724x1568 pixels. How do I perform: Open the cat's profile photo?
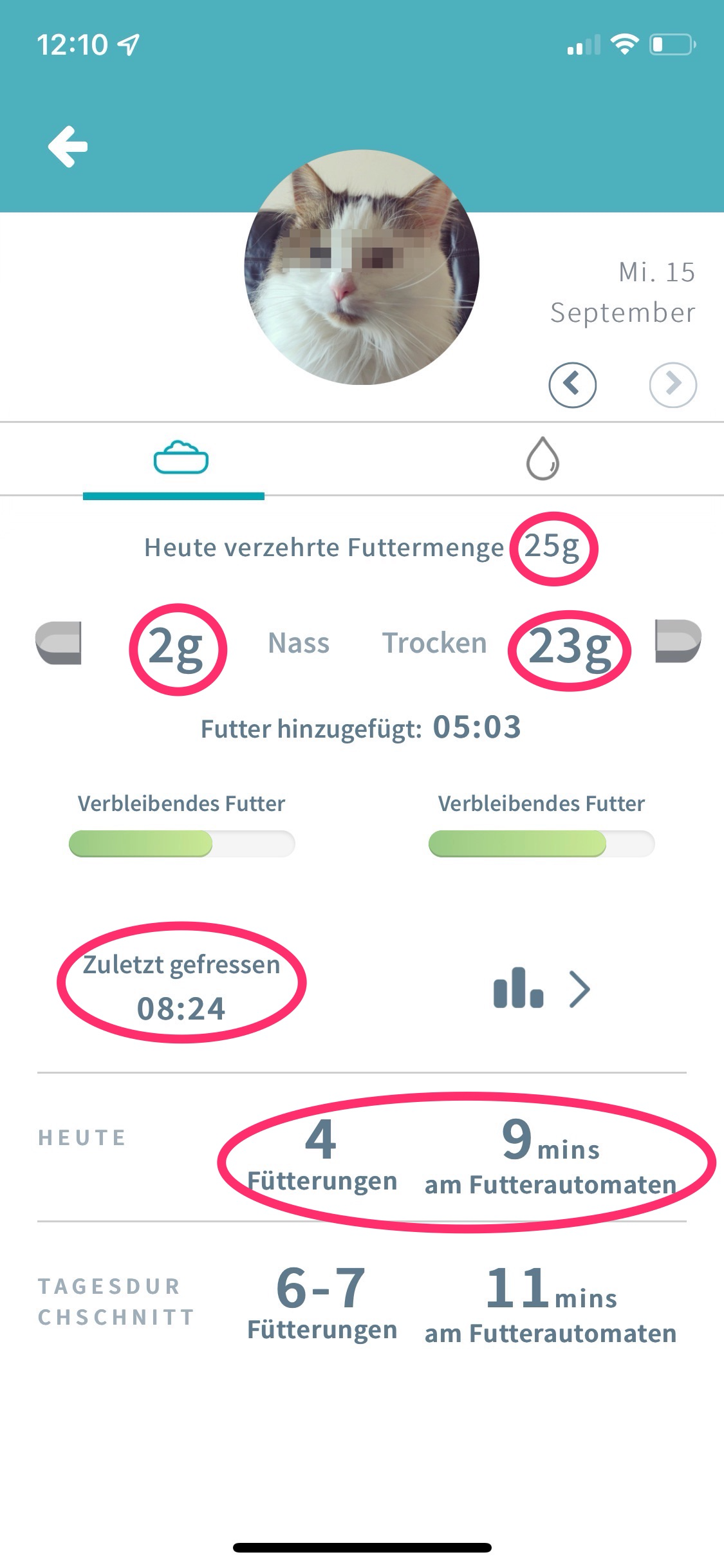(362, 268)
